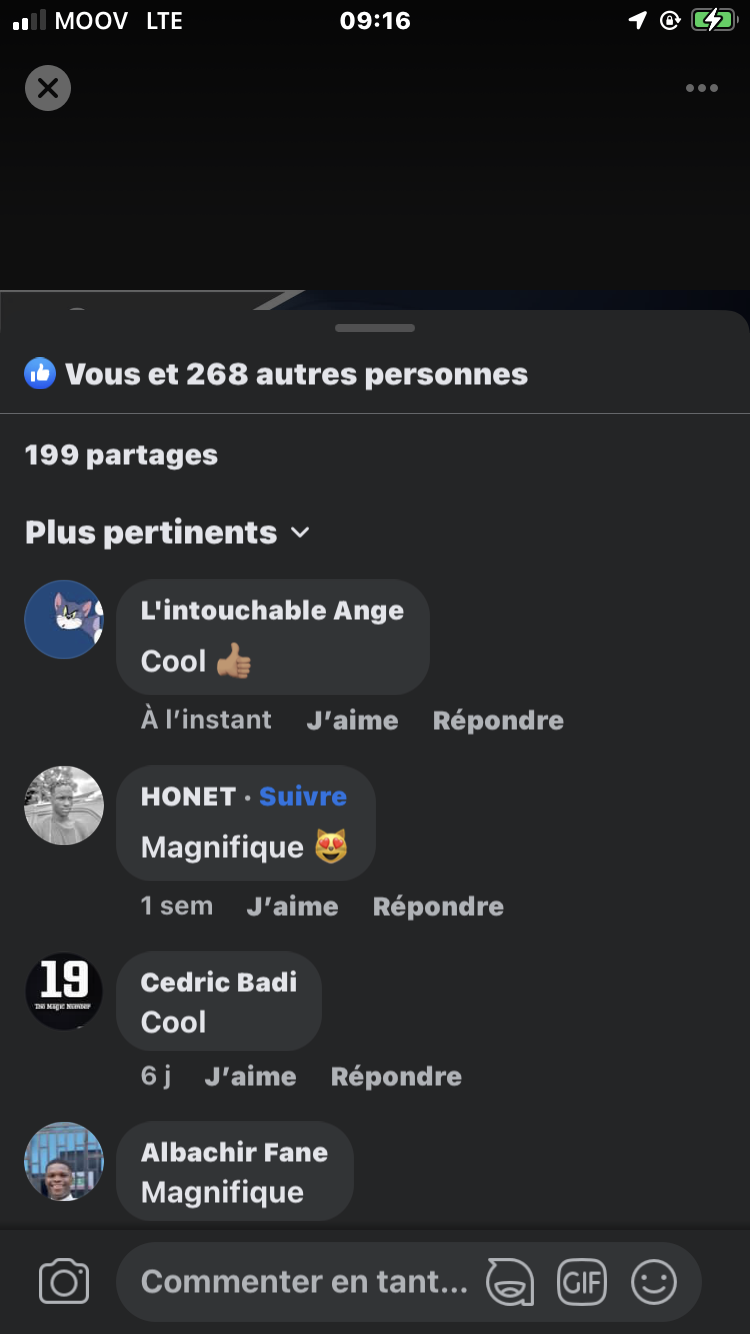Image resolution: width=750 pixels, height=1334 pixels.
Task: Like Cedric Badi's comment
Action: click(x=250, y=1076)
